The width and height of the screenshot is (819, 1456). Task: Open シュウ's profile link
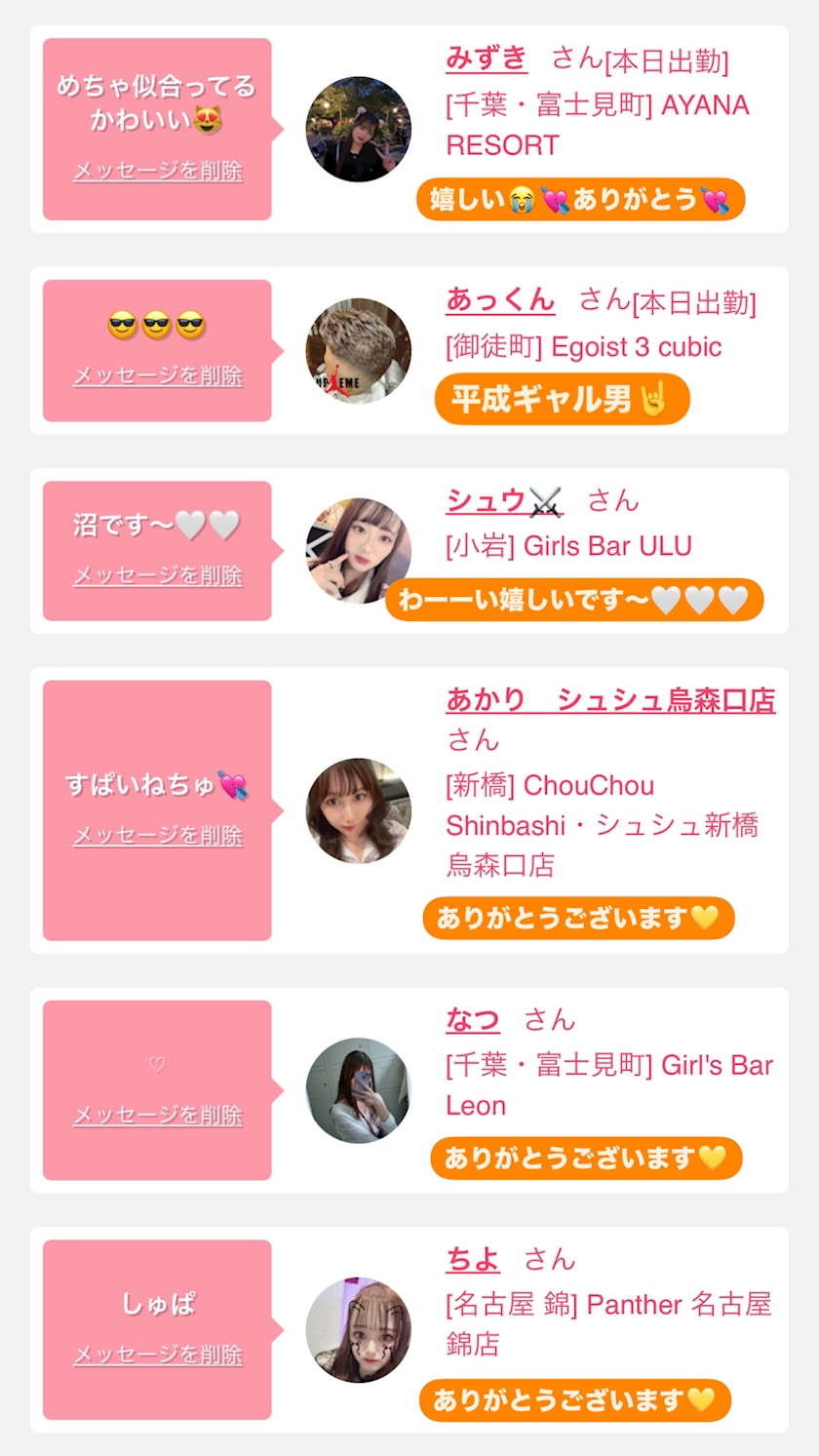coord(504,500)
